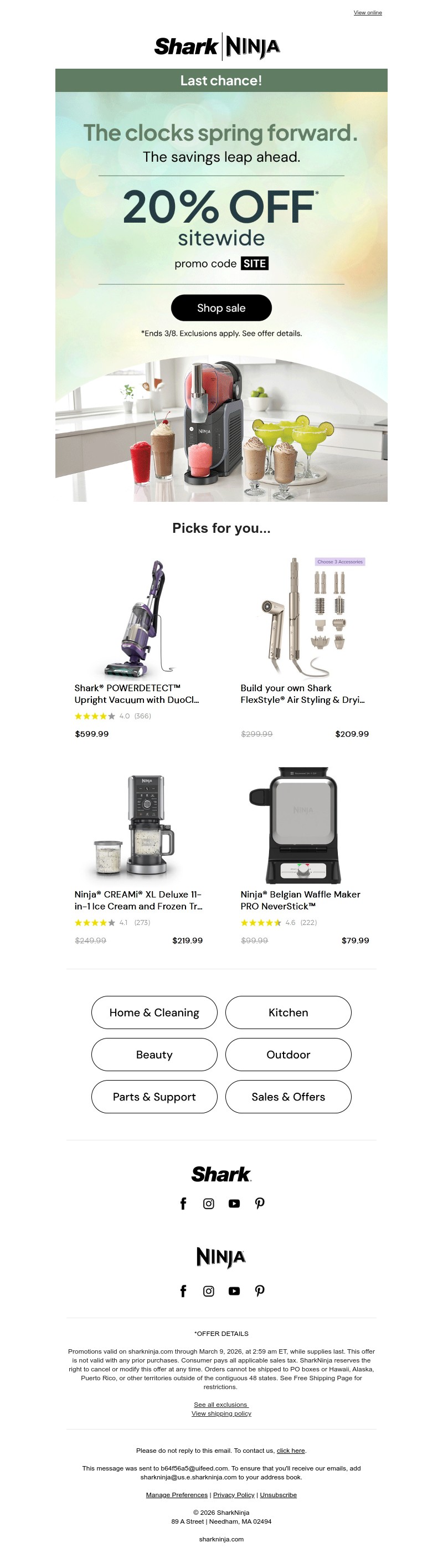Open the View online link
This screenshot has height=1568, width=443.
coord(368,12)
